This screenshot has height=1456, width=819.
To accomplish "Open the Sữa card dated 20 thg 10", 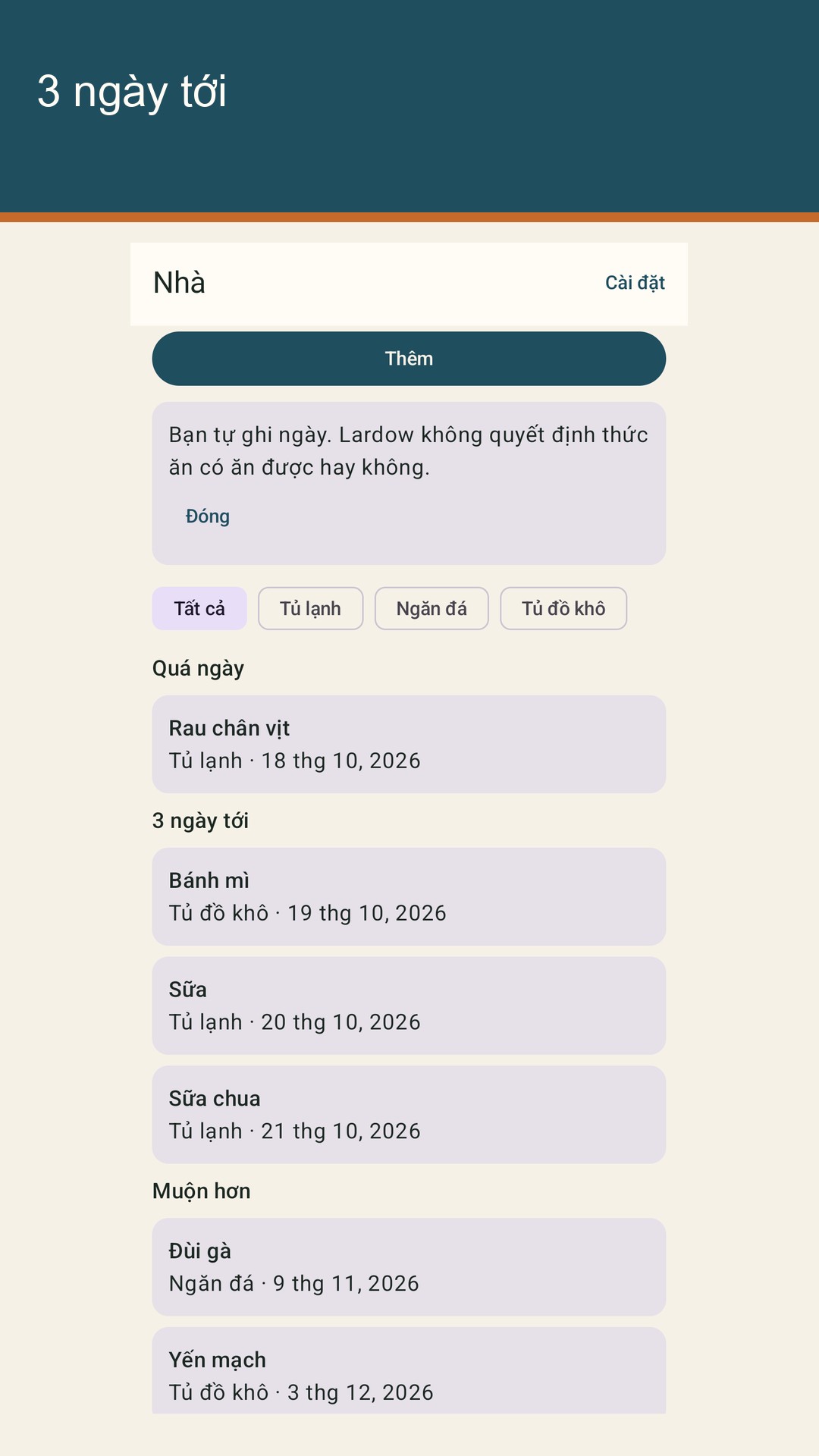I will click(x=409, y=1006).
